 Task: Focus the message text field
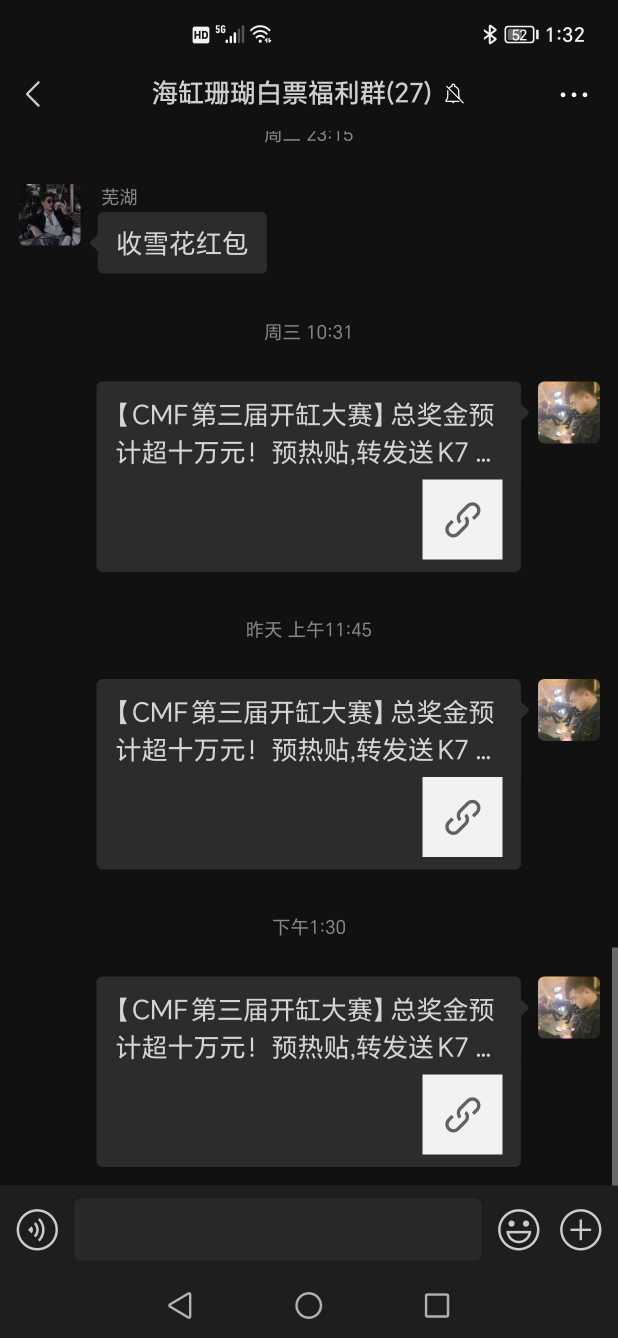[x=277, y=1229]
